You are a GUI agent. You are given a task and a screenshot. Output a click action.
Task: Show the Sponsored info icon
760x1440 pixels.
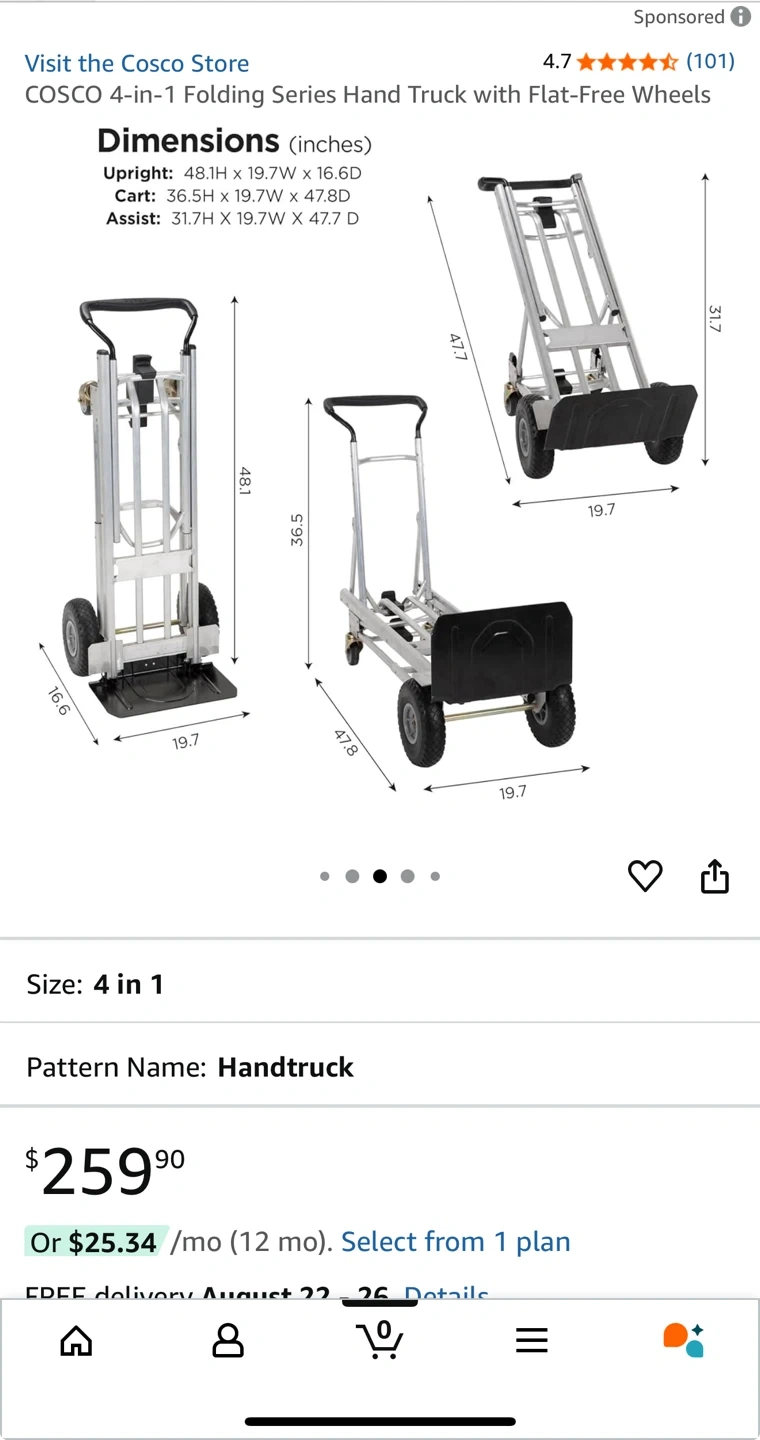click(x=740, y=16)
